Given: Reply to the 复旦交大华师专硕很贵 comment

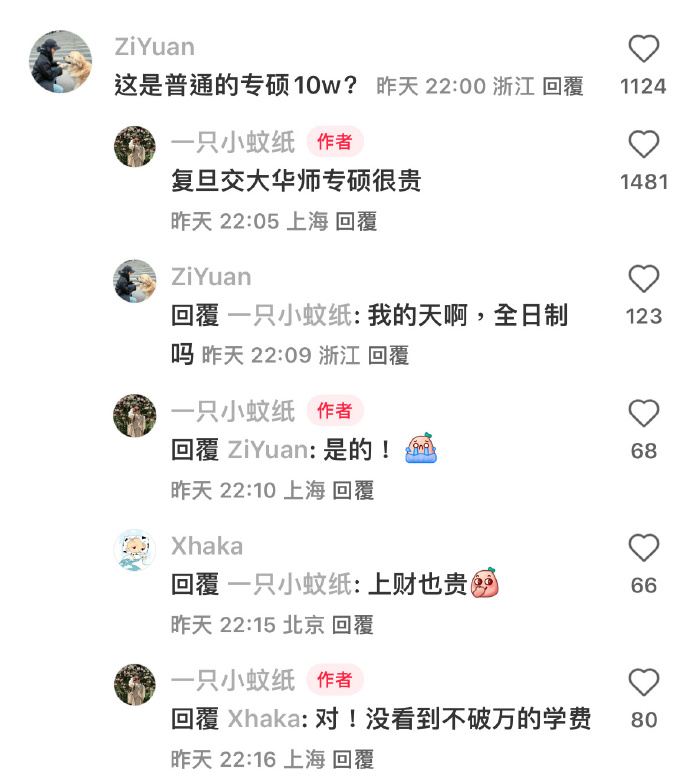Looking at the screenshot, I should click(x=356, y=221).
